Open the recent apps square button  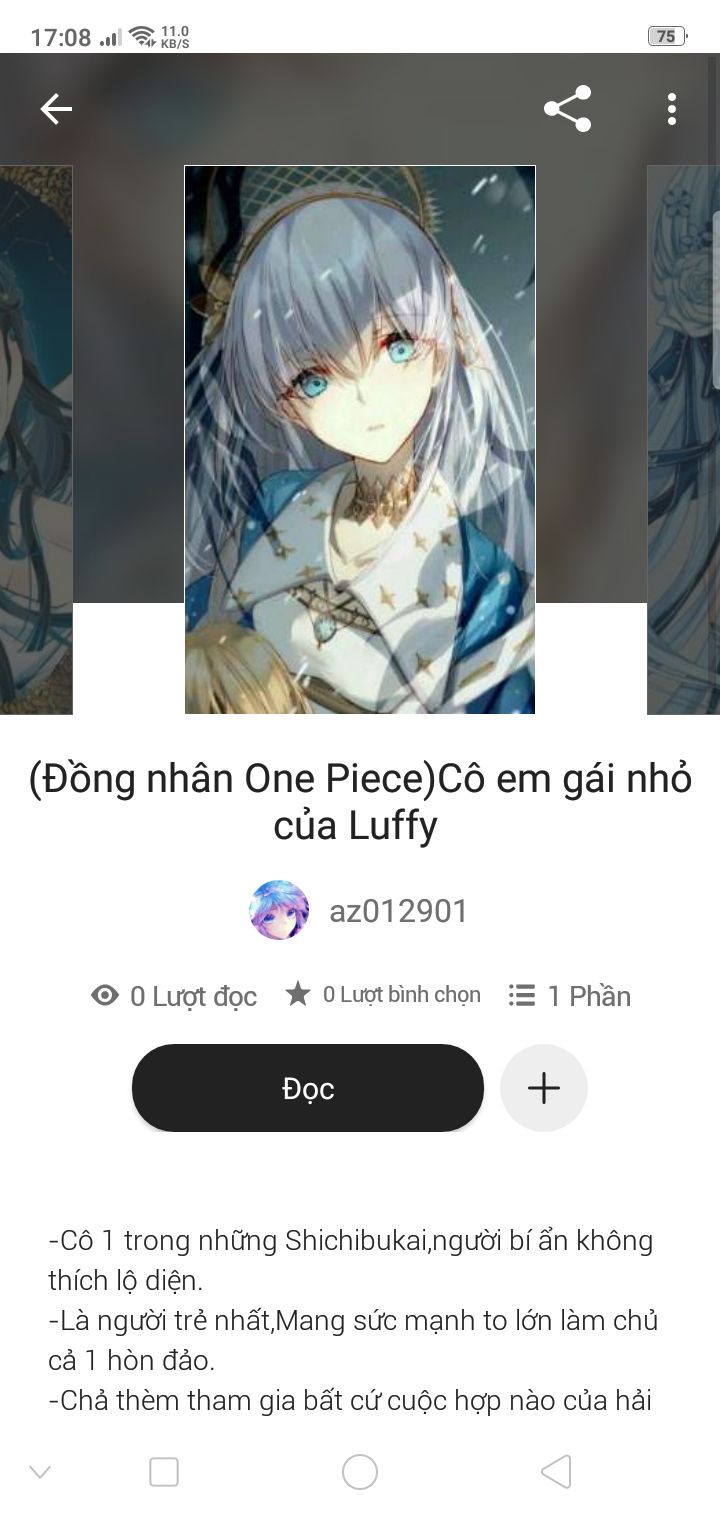[x=164, y=1472]
